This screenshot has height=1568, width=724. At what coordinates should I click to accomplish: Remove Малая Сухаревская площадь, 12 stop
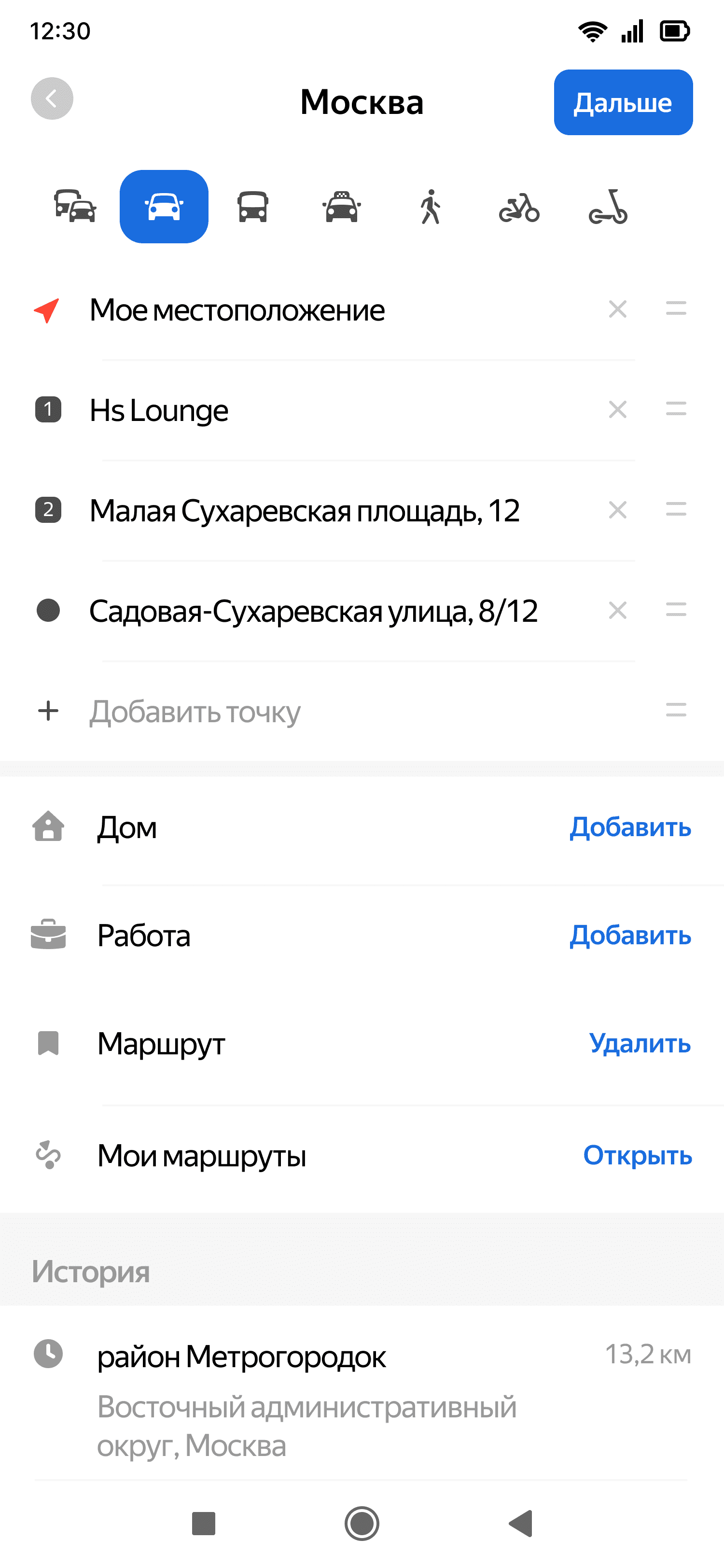(x=617, y=510)
